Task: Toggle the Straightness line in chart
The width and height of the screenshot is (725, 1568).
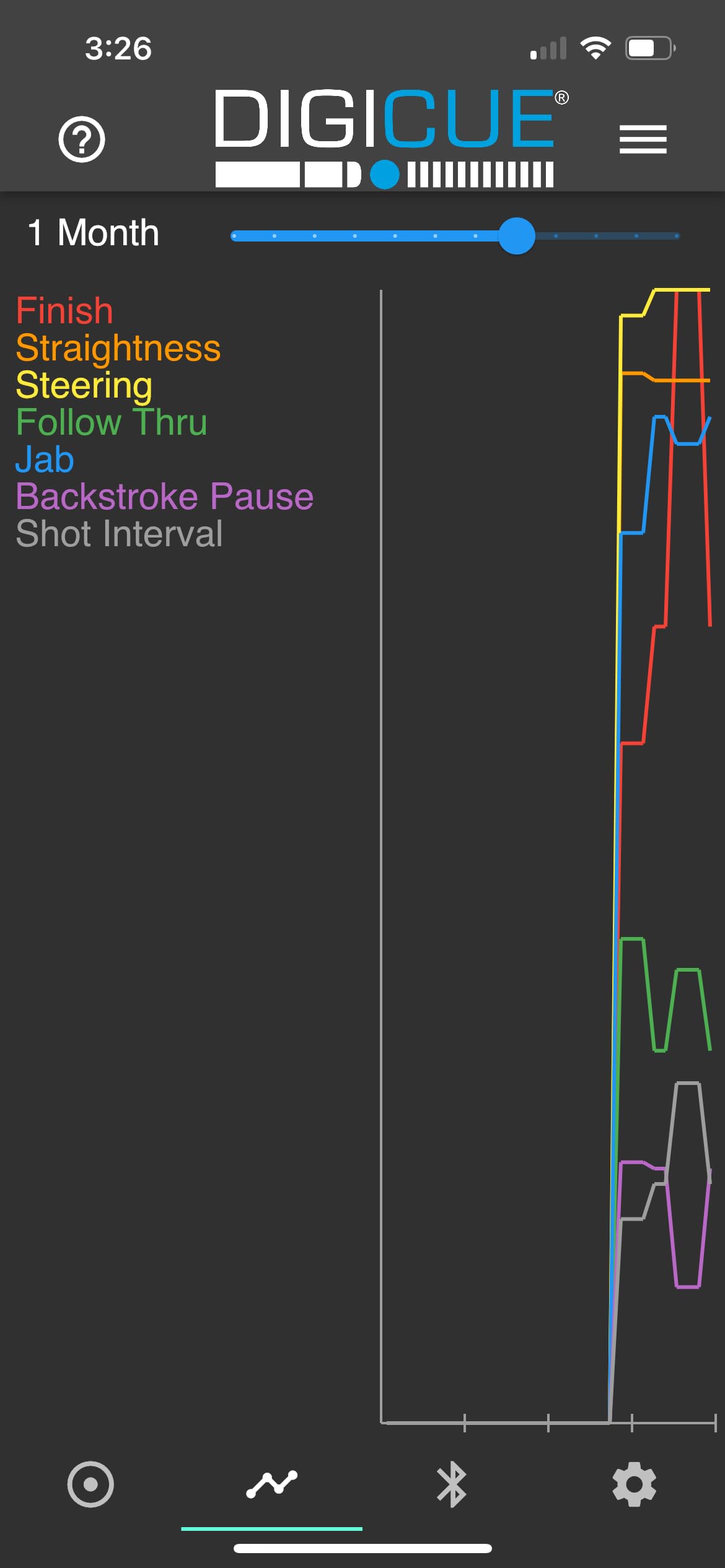Action: pos(118,348)
